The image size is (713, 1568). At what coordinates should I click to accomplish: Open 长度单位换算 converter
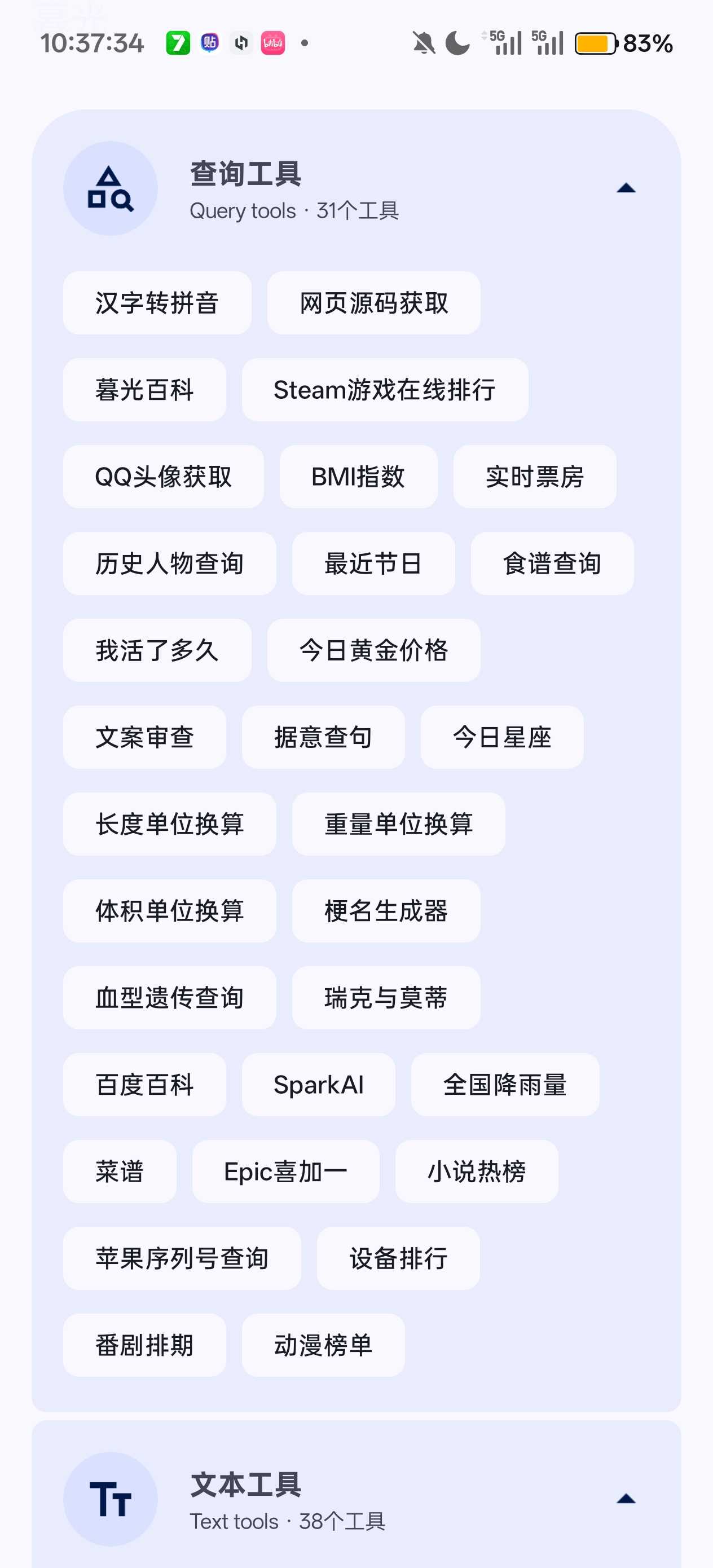(169, 824)
